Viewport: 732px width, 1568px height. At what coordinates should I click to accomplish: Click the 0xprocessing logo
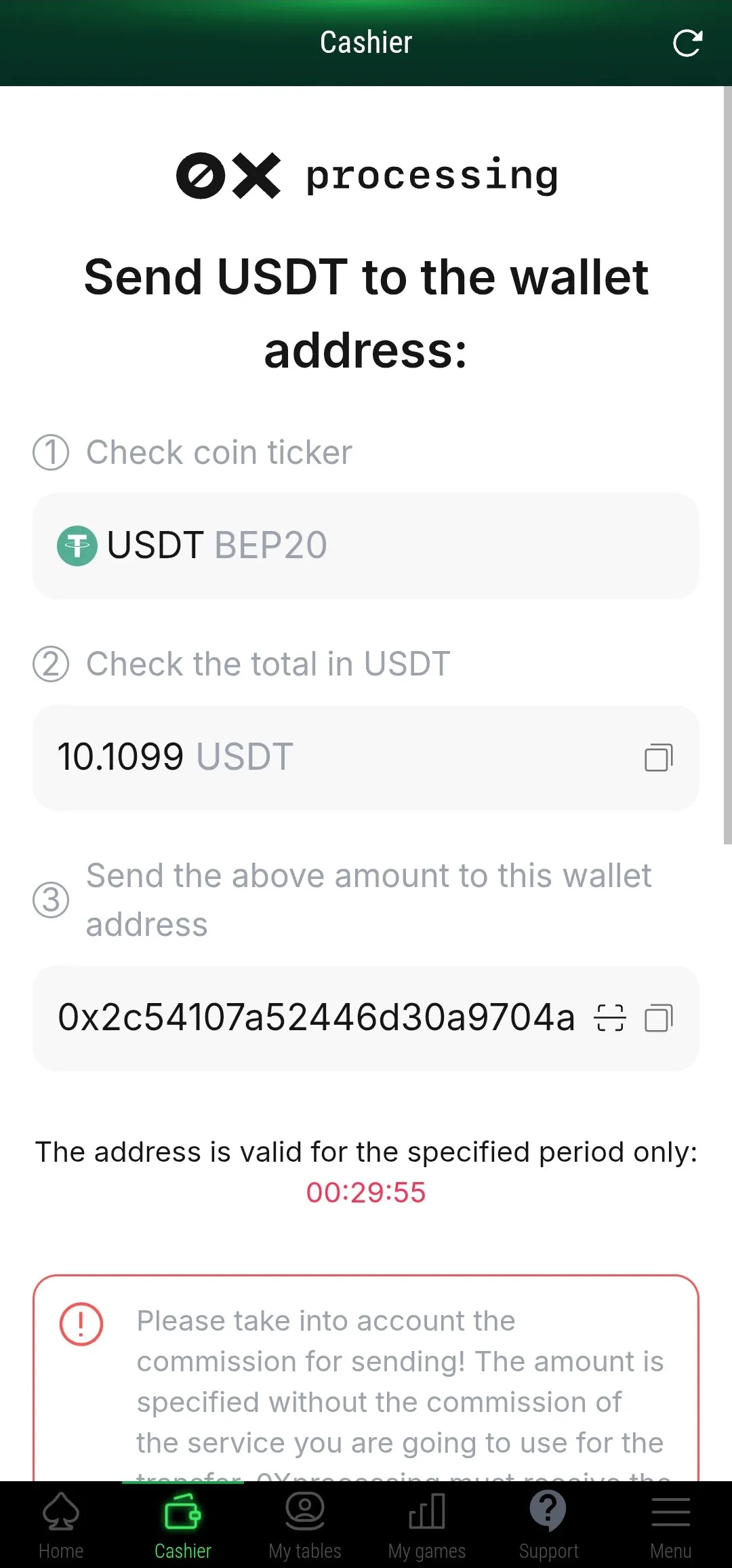[366, 176]
